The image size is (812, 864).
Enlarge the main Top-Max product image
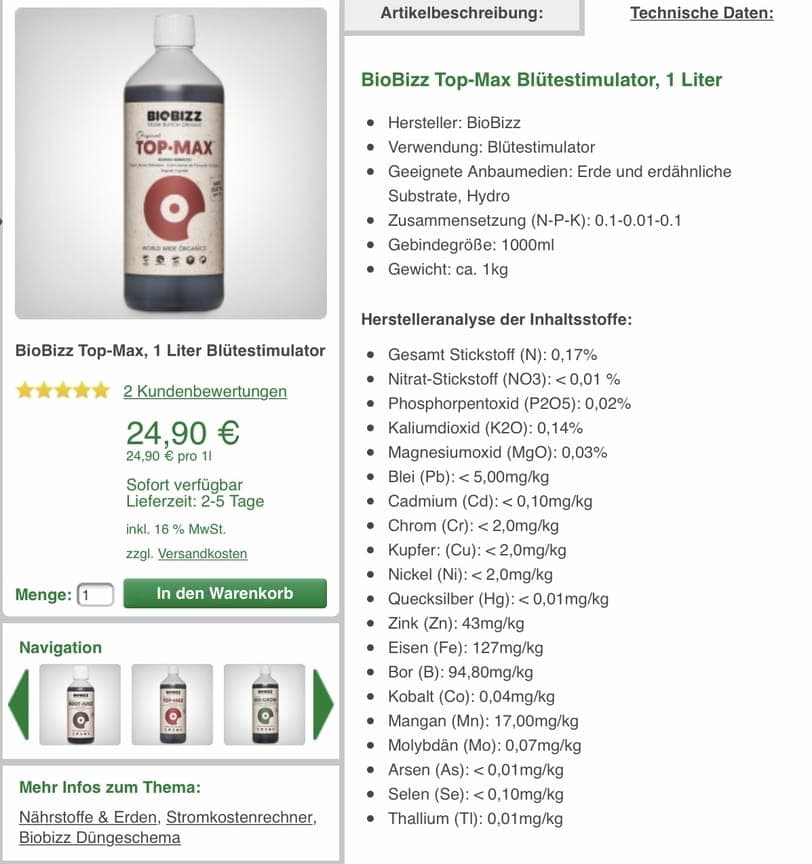click(171, 164)
